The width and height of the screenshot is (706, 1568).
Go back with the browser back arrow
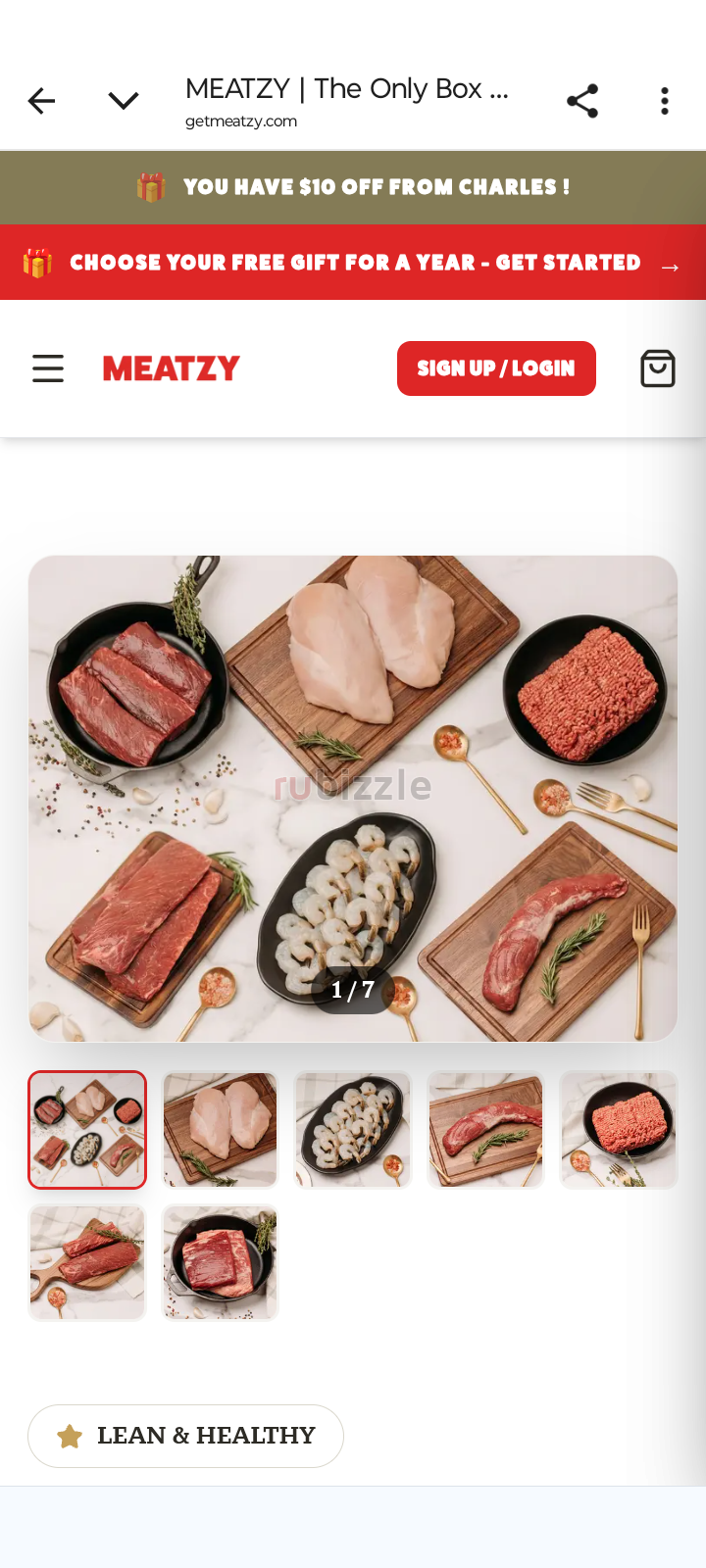pyautogui.click(x=41, y=100)
